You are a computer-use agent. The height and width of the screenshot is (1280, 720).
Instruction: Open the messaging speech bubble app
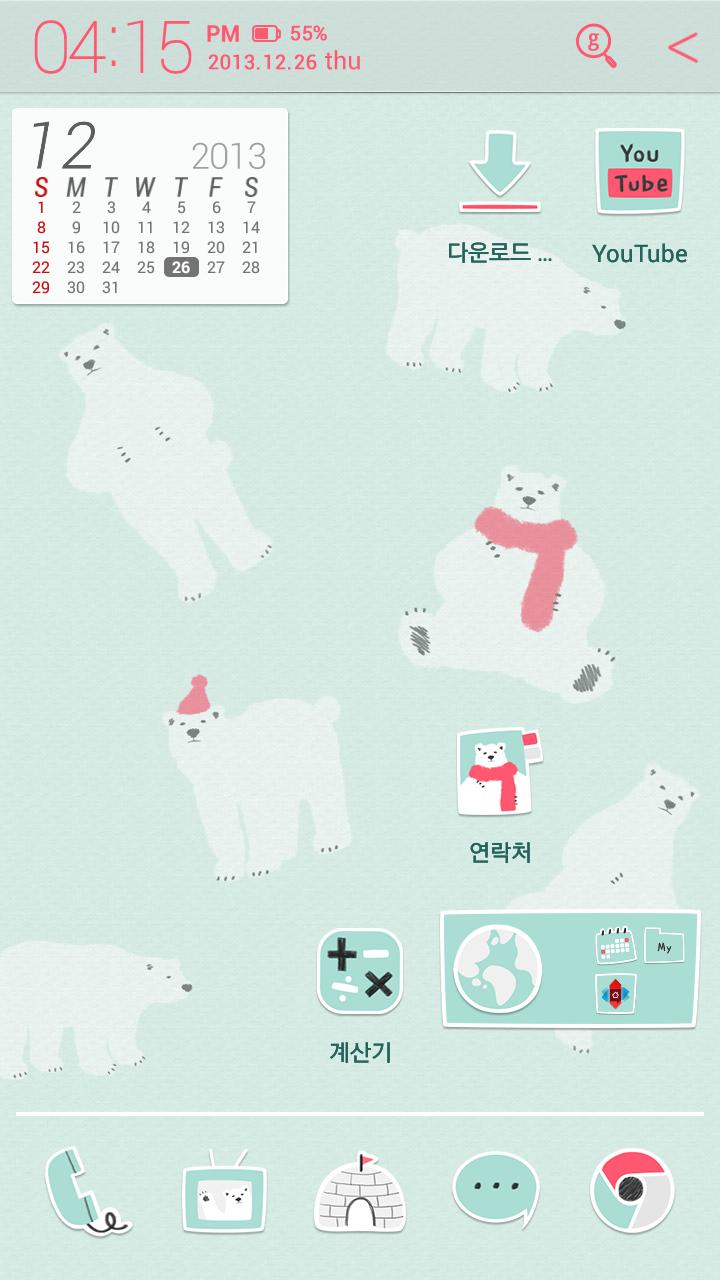[496, 1190]
